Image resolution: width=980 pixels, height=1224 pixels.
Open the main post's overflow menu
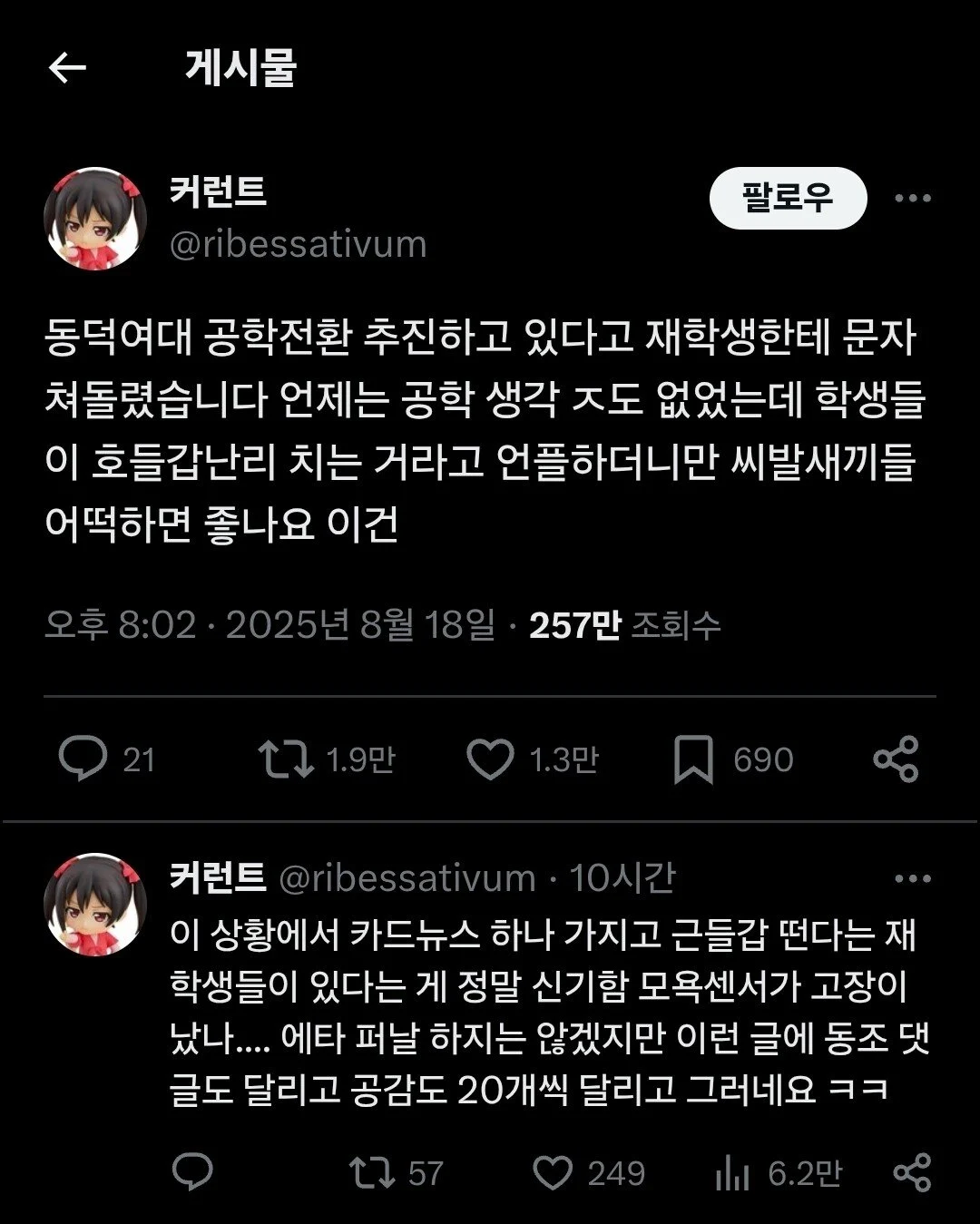912,198
